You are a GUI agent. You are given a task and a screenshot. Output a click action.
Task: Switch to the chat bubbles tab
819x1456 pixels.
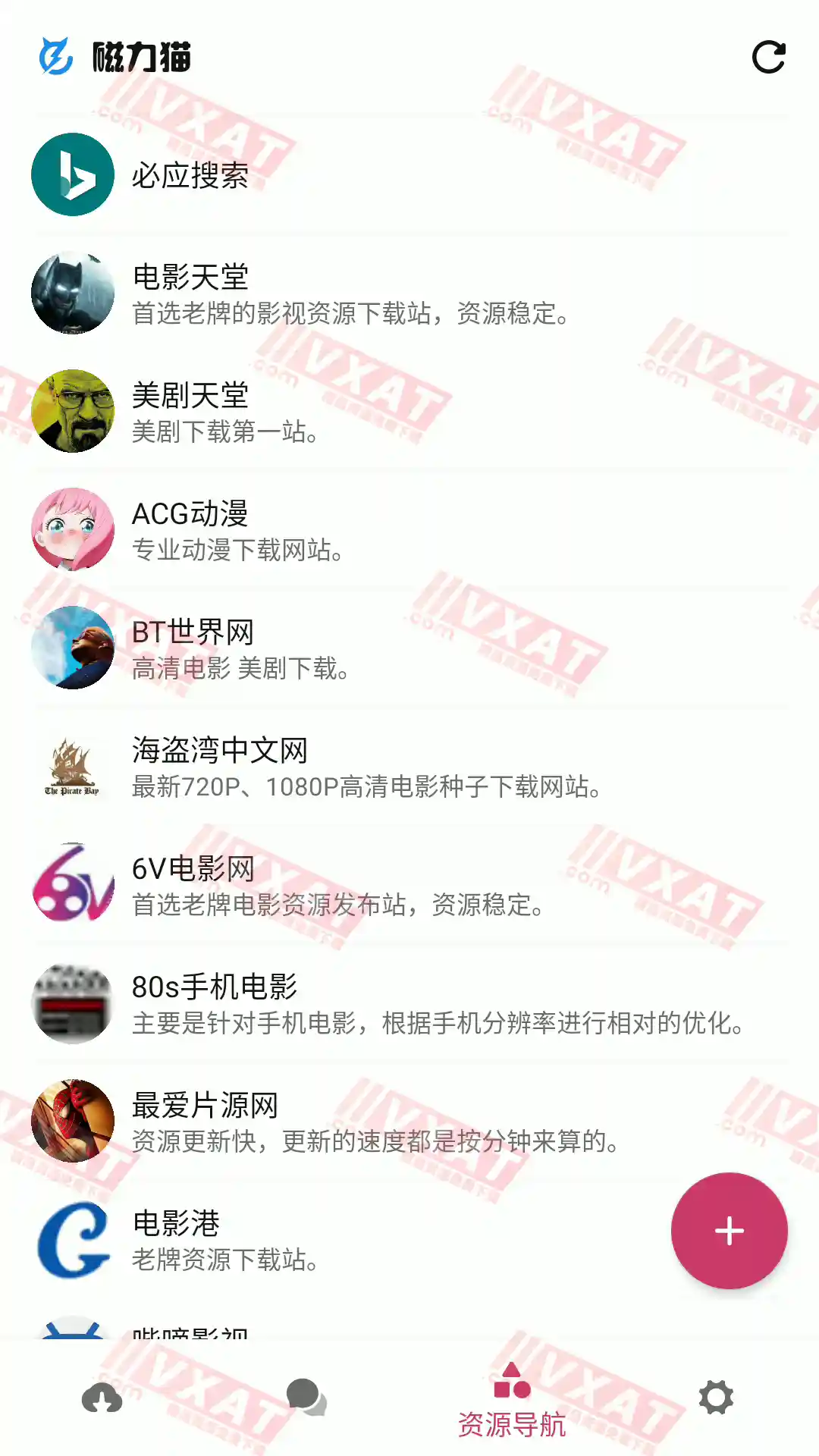point(306,1398)
